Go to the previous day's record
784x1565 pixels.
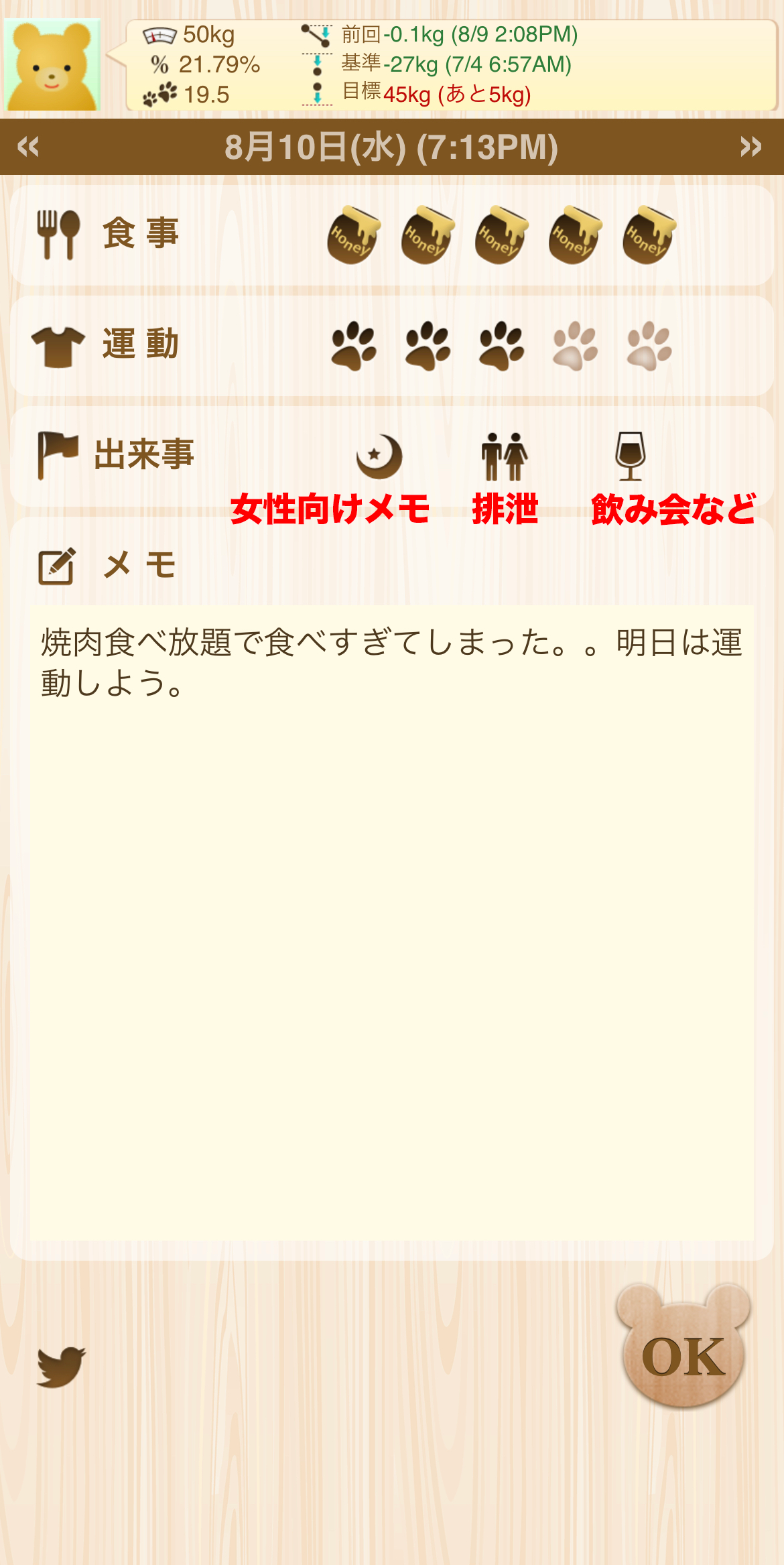28,147
